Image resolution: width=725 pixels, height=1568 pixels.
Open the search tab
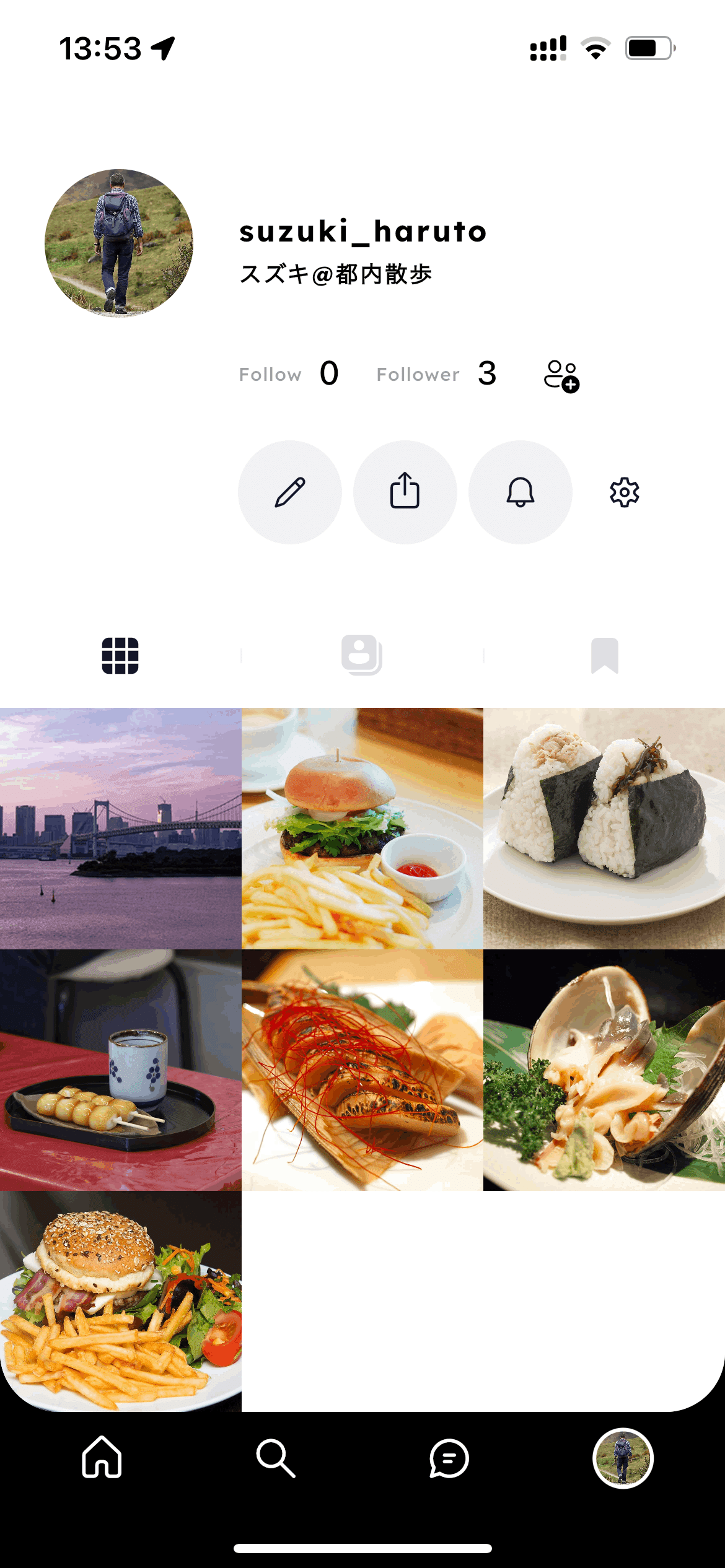pos(276,1458)
